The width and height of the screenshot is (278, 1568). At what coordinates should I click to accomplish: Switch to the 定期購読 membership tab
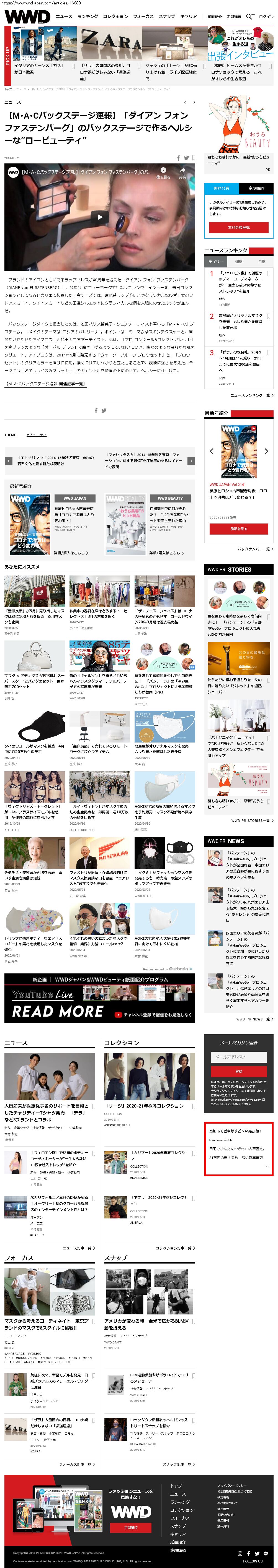(x=256, y=188)
